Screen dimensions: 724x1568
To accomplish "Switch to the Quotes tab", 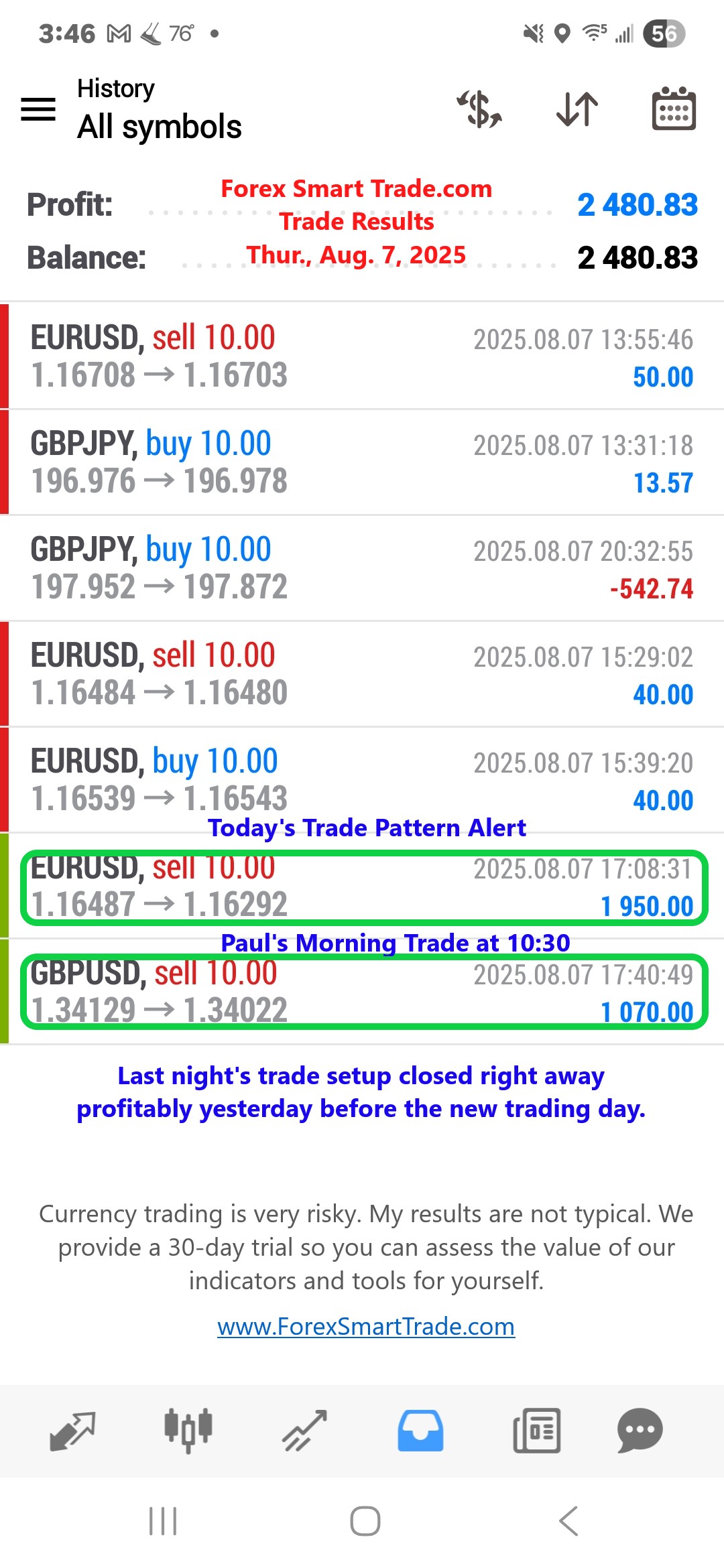I will 72,1431.
